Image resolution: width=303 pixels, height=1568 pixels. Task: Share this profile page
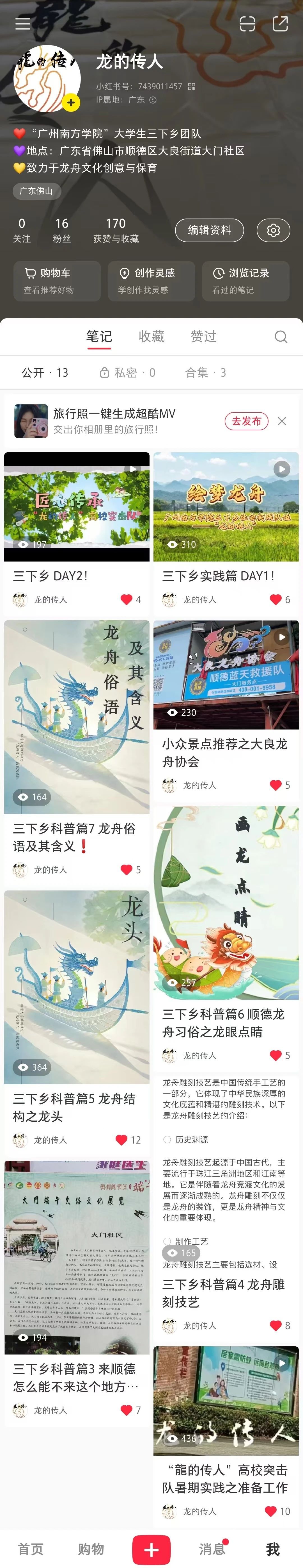click(280, 24)
